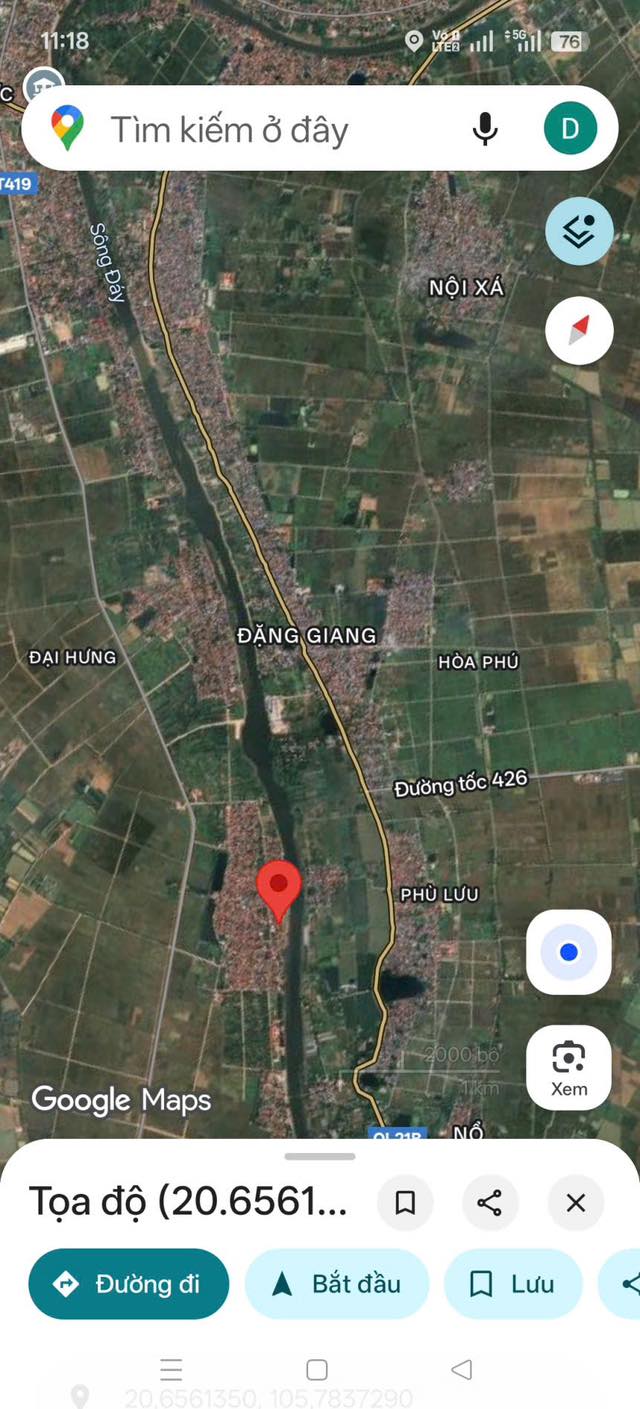Go back using the system back button
This screenshot has width=640, height=1409.
(461, 1370)
